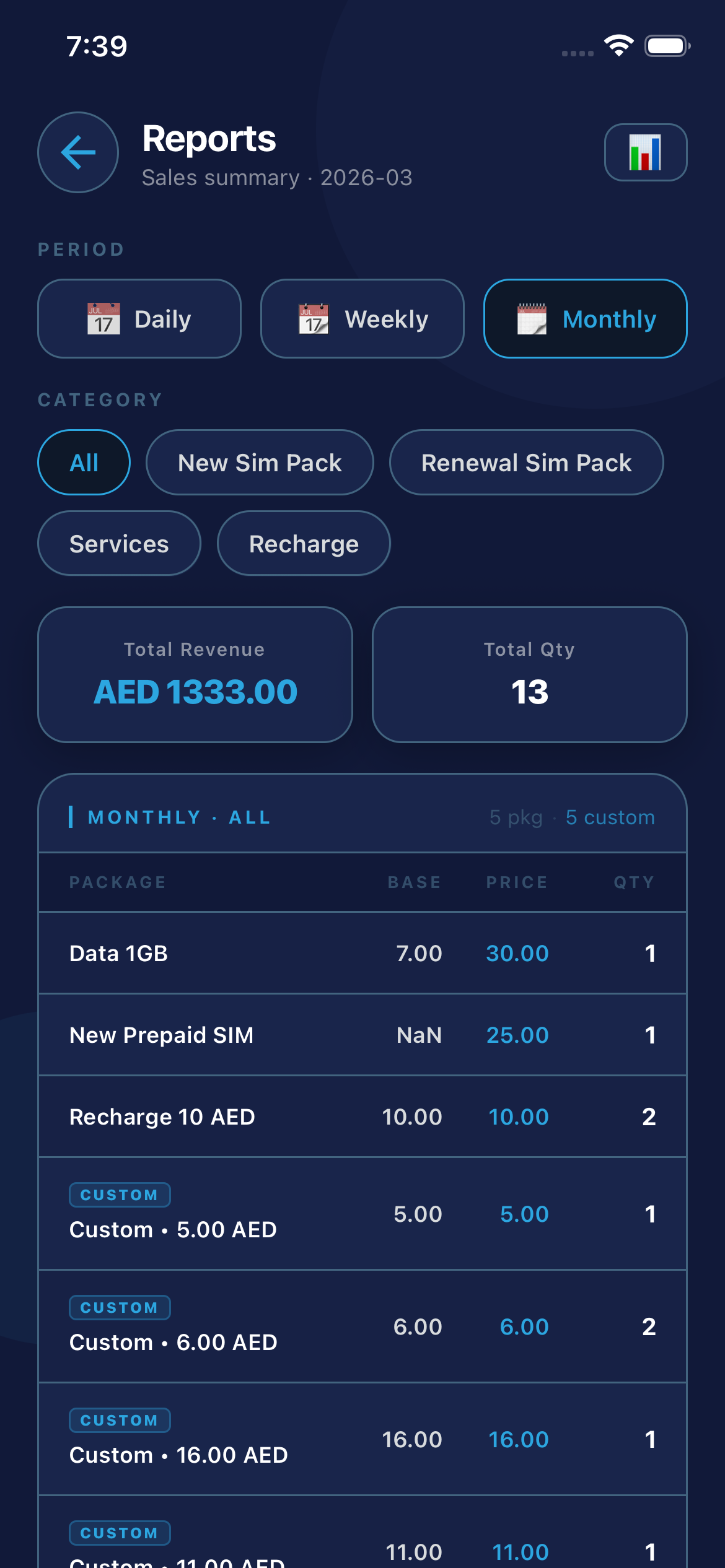Switch period to Monthly
725x1568 pixels.
pyautogui.click(x=585, y=318)
